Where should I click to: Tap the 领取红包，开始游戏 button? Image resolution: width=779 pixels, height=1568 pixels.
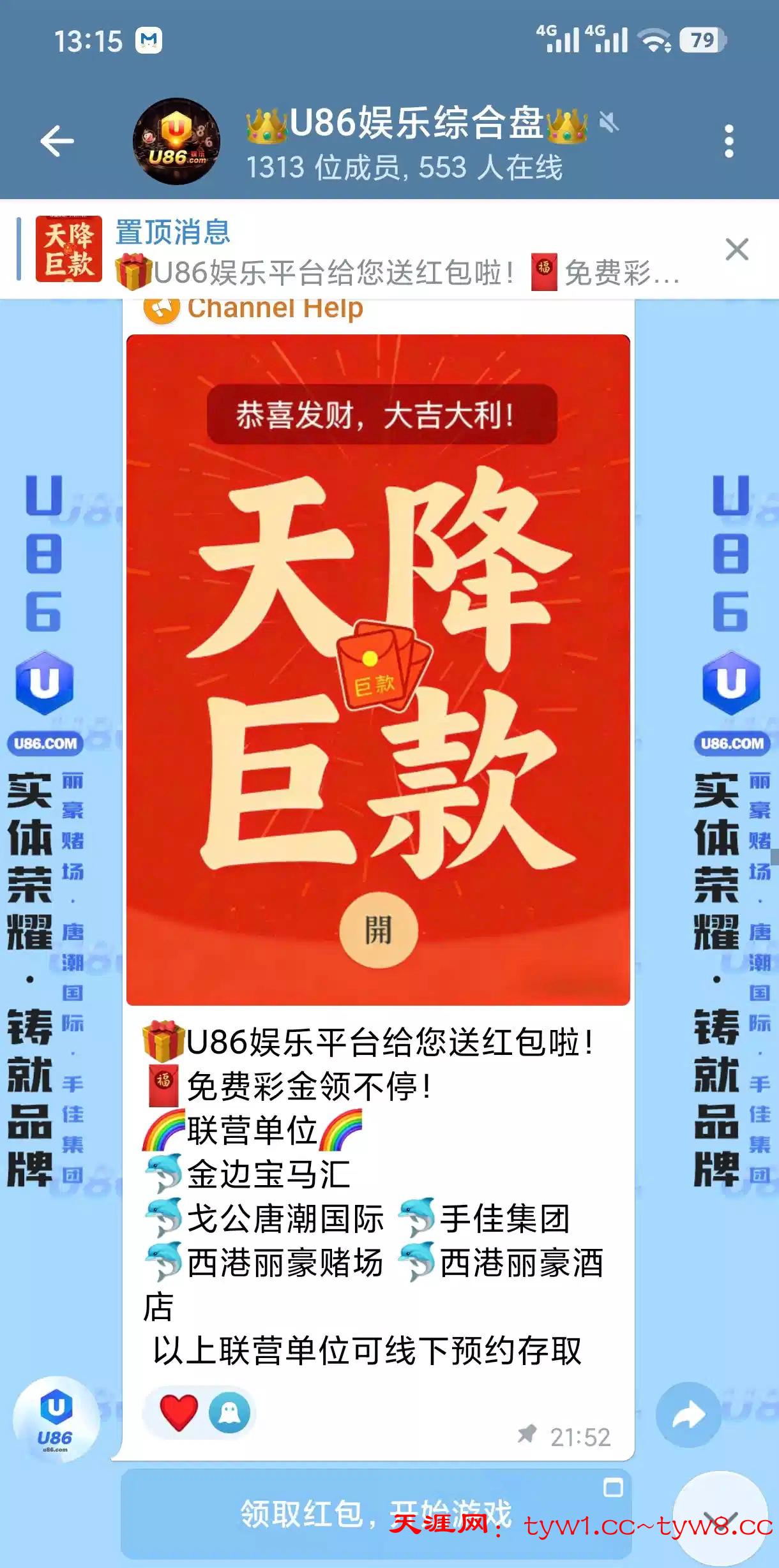click(375, 1514)
